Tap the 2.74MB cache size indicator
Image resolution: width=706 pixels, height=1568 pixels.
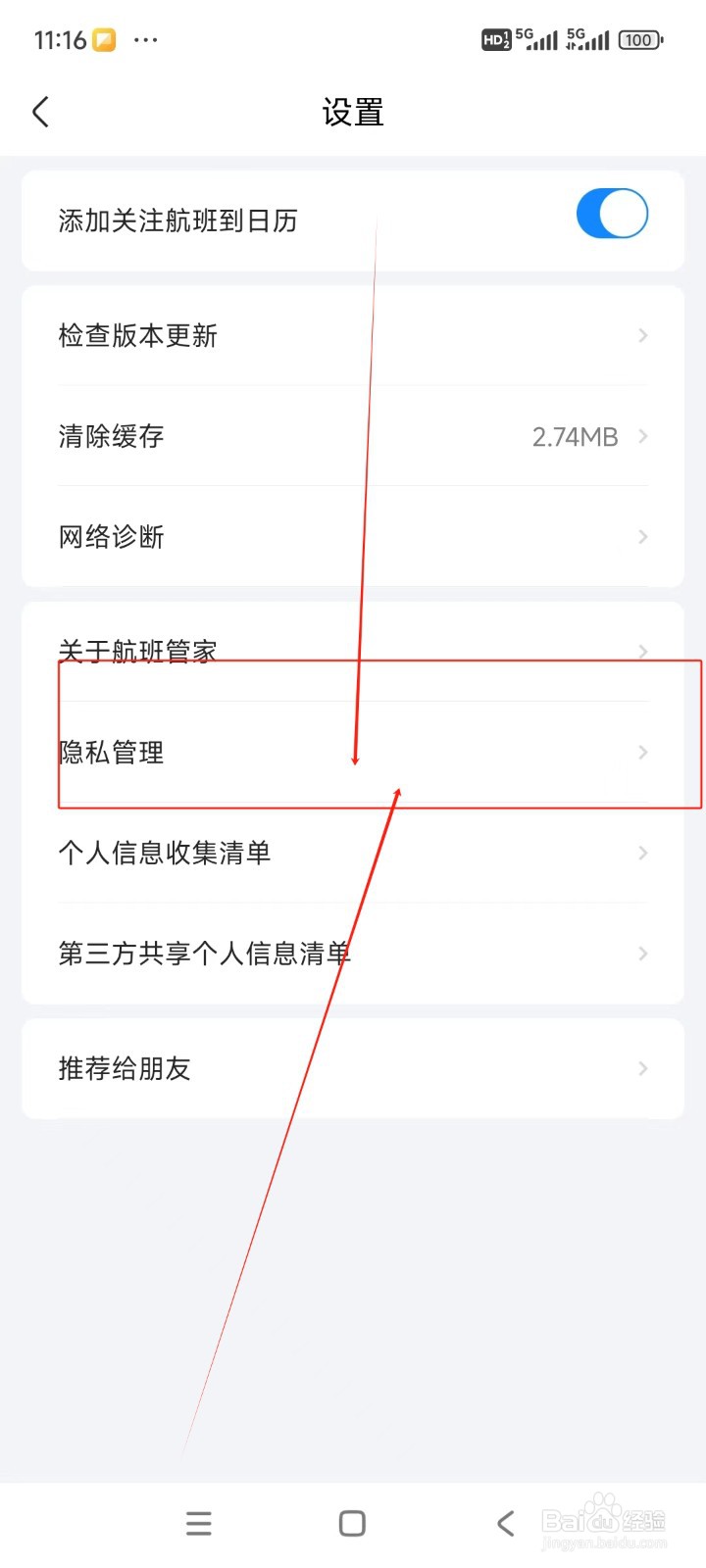tap(574, 436)
